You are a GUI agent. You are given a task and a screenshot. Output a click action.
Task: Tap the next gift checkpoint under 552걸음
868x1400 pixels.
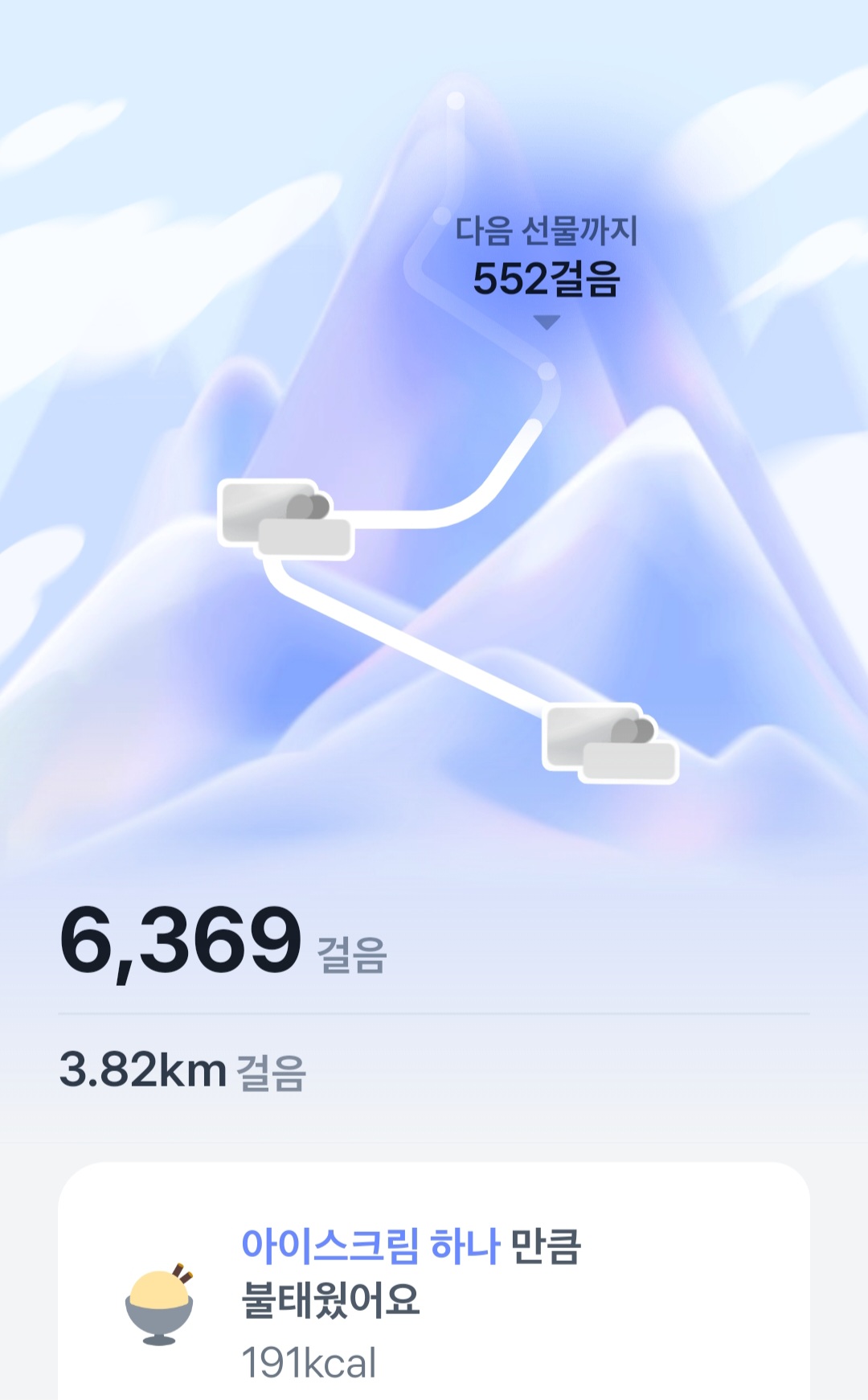pyautogui.click(x=547, y=372)
